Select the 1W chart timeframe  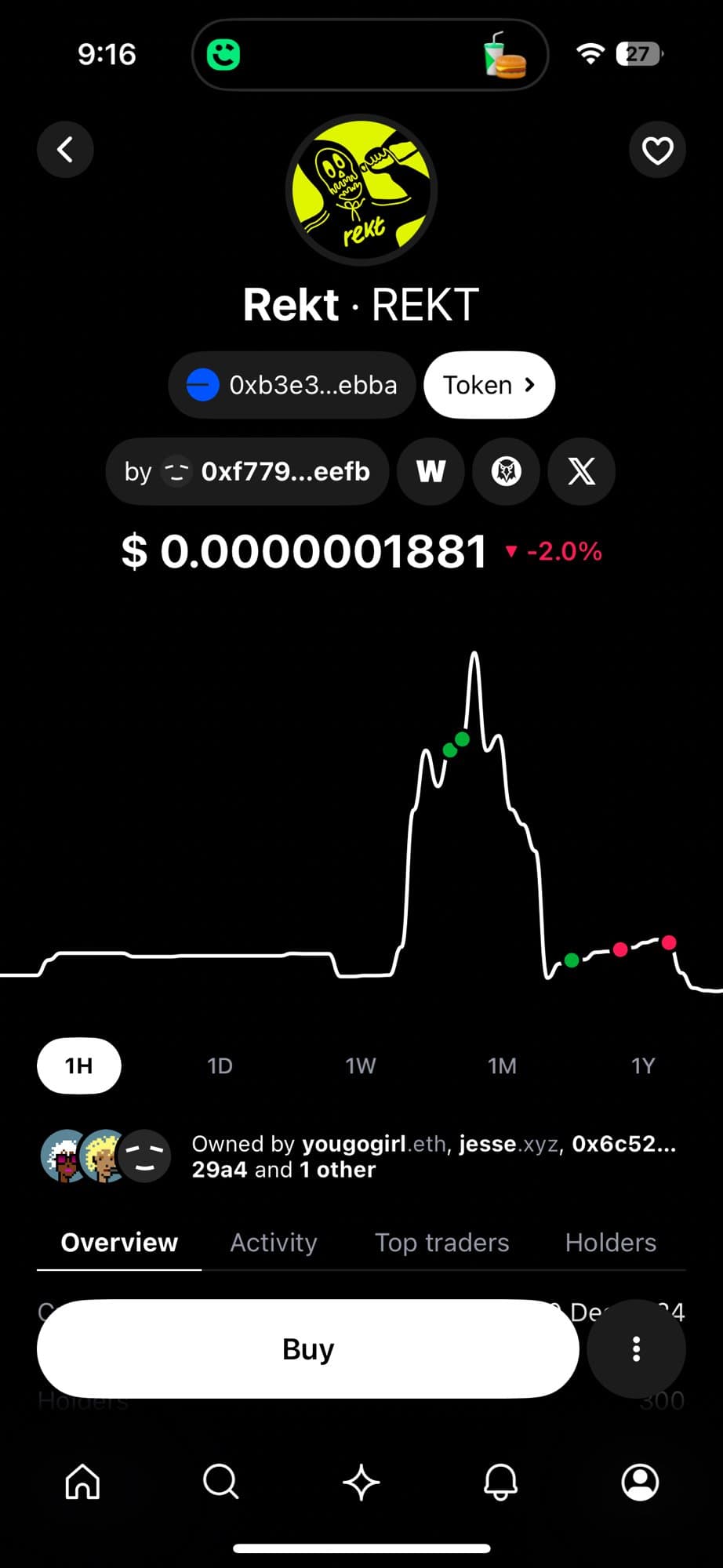tap(361, 1065)
